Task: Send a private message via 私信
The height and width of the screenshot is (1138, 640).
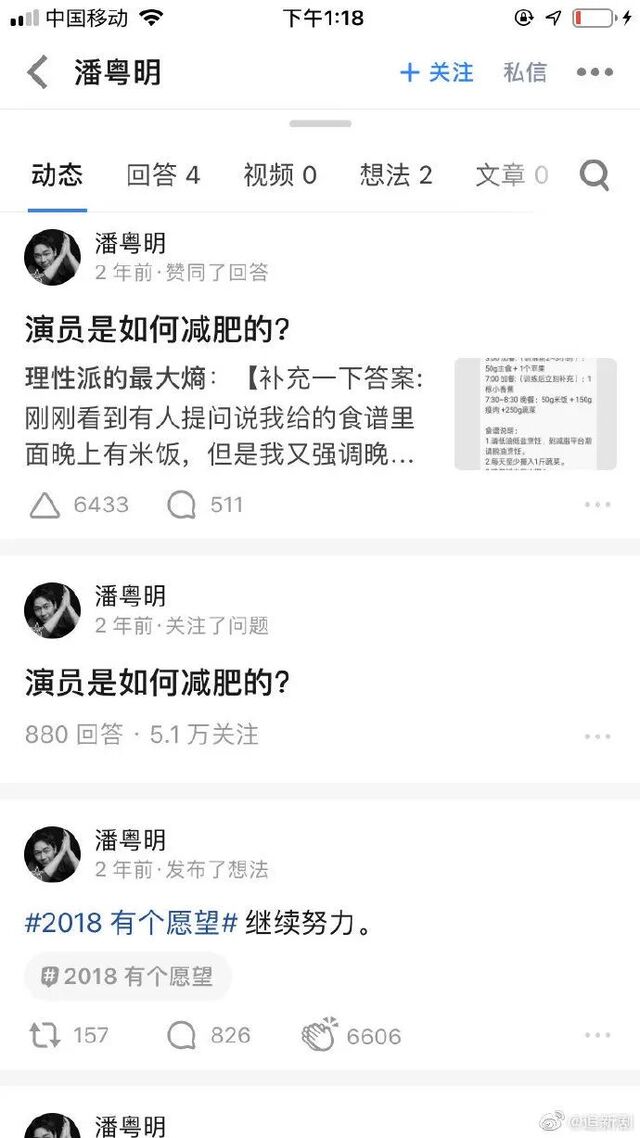Action: 525,73
